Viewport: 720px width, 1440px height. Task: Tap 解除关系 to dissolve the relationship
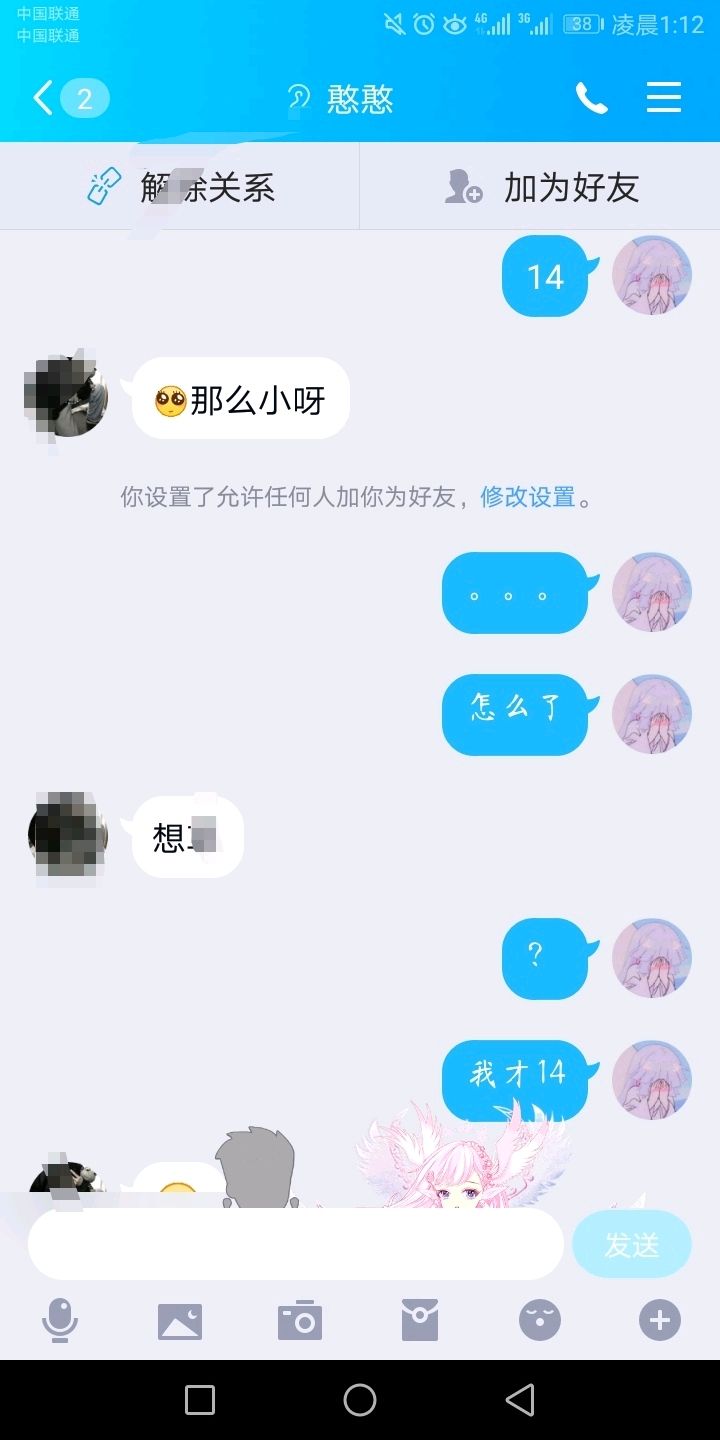click(180, 186)
